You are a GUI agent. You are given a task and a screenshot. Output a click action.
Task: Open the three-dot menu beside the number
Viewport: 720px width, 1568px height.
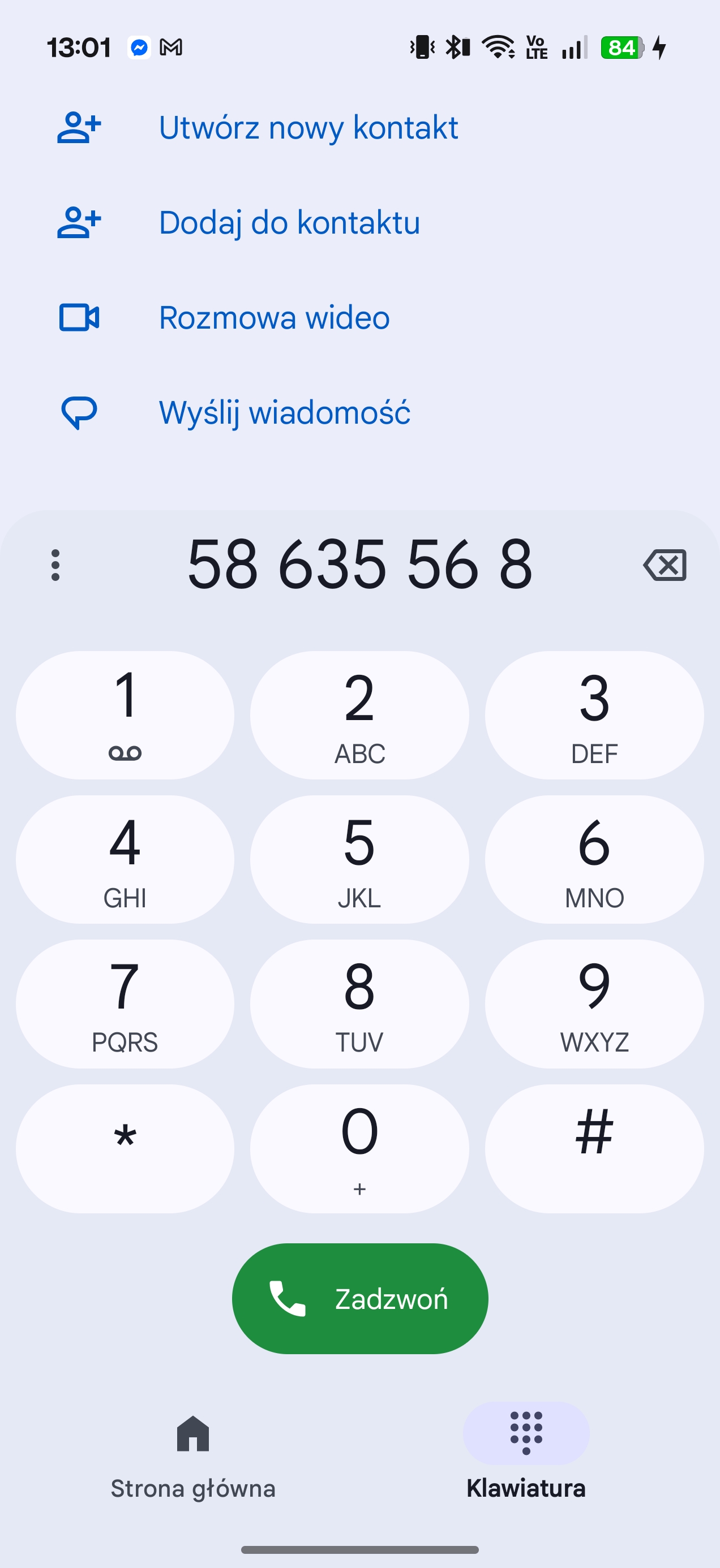pyautogui.click(x=55, y=565)
